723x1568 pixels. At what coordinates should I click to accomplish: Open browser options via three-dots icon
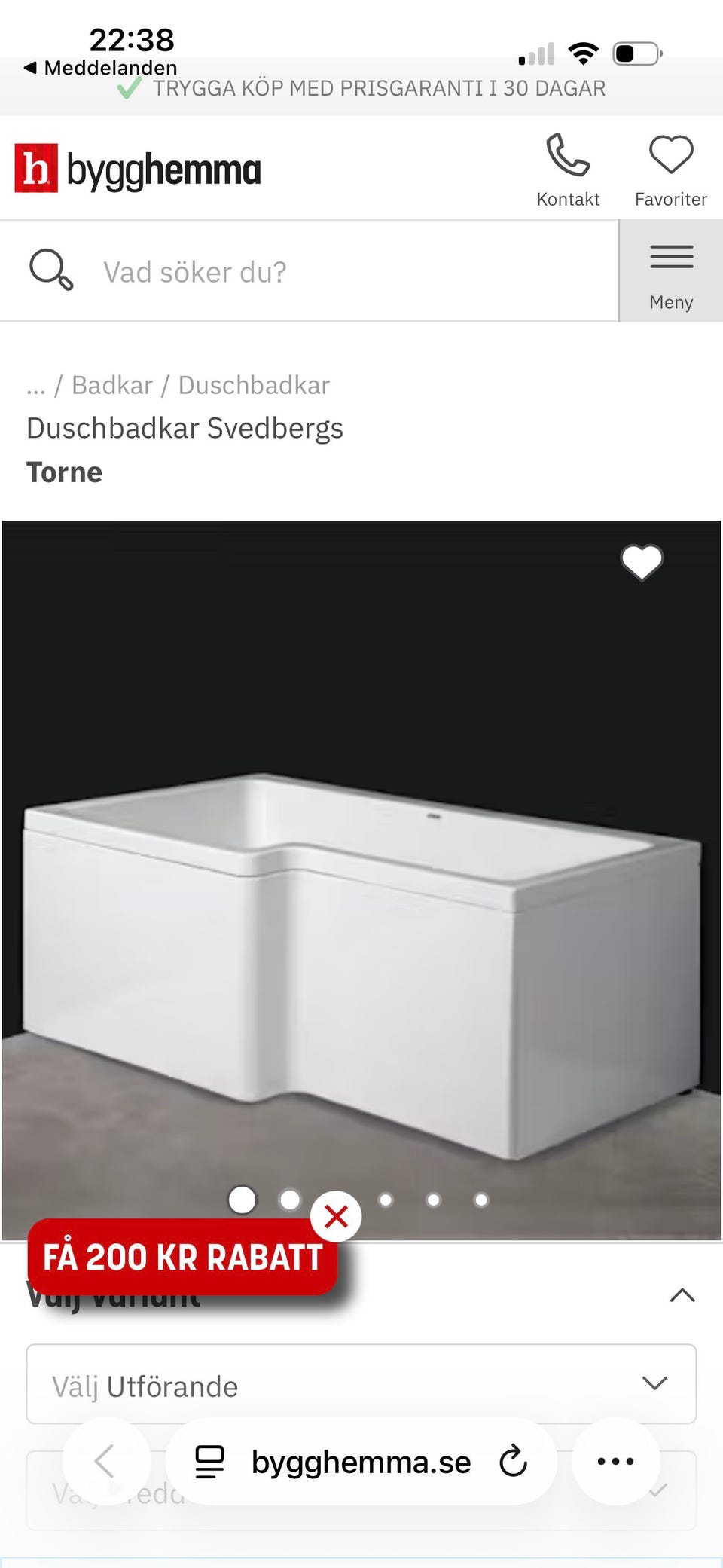tap(616, 1460)
